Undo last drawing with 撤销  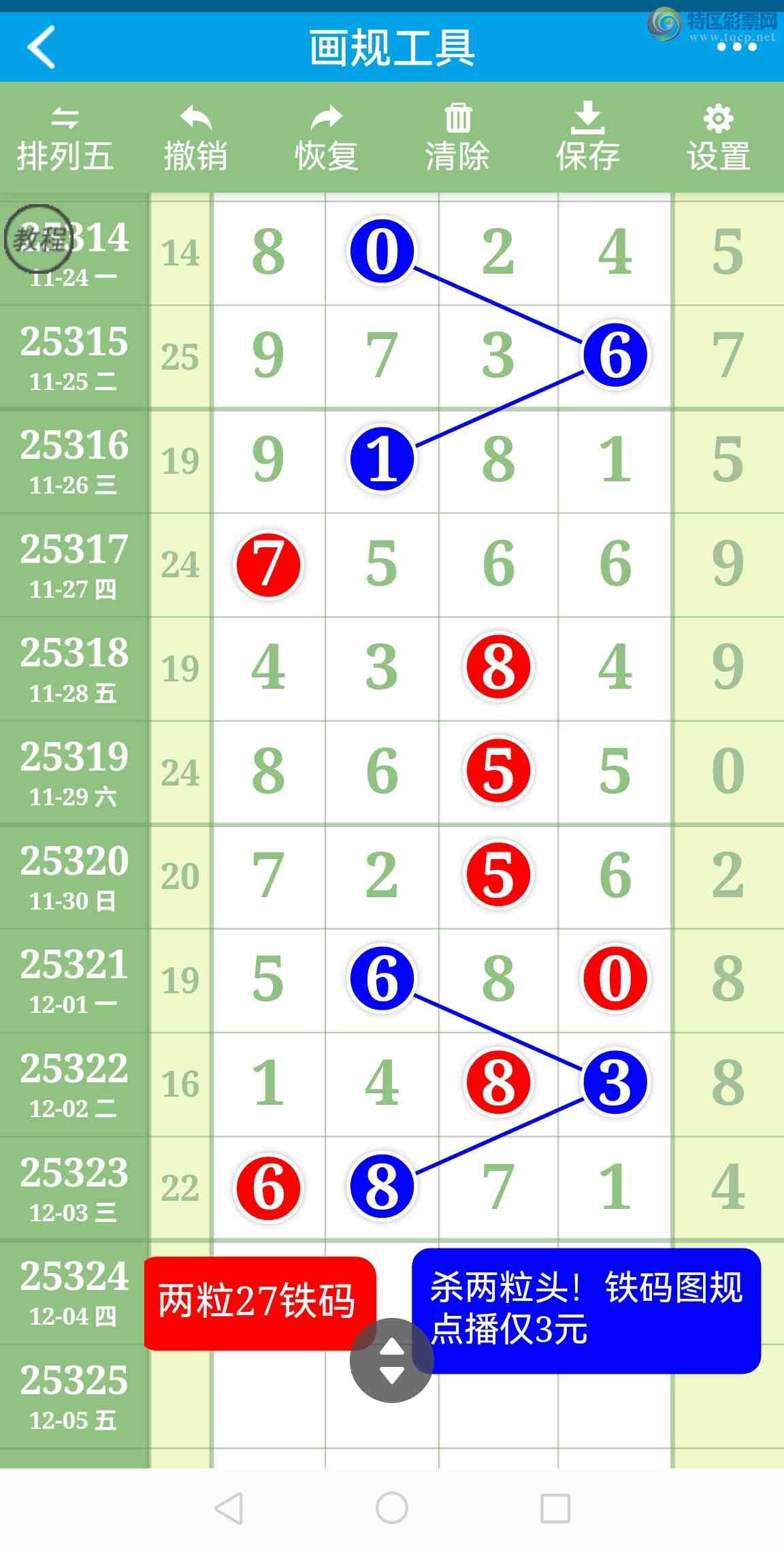[x=195, y=140]
